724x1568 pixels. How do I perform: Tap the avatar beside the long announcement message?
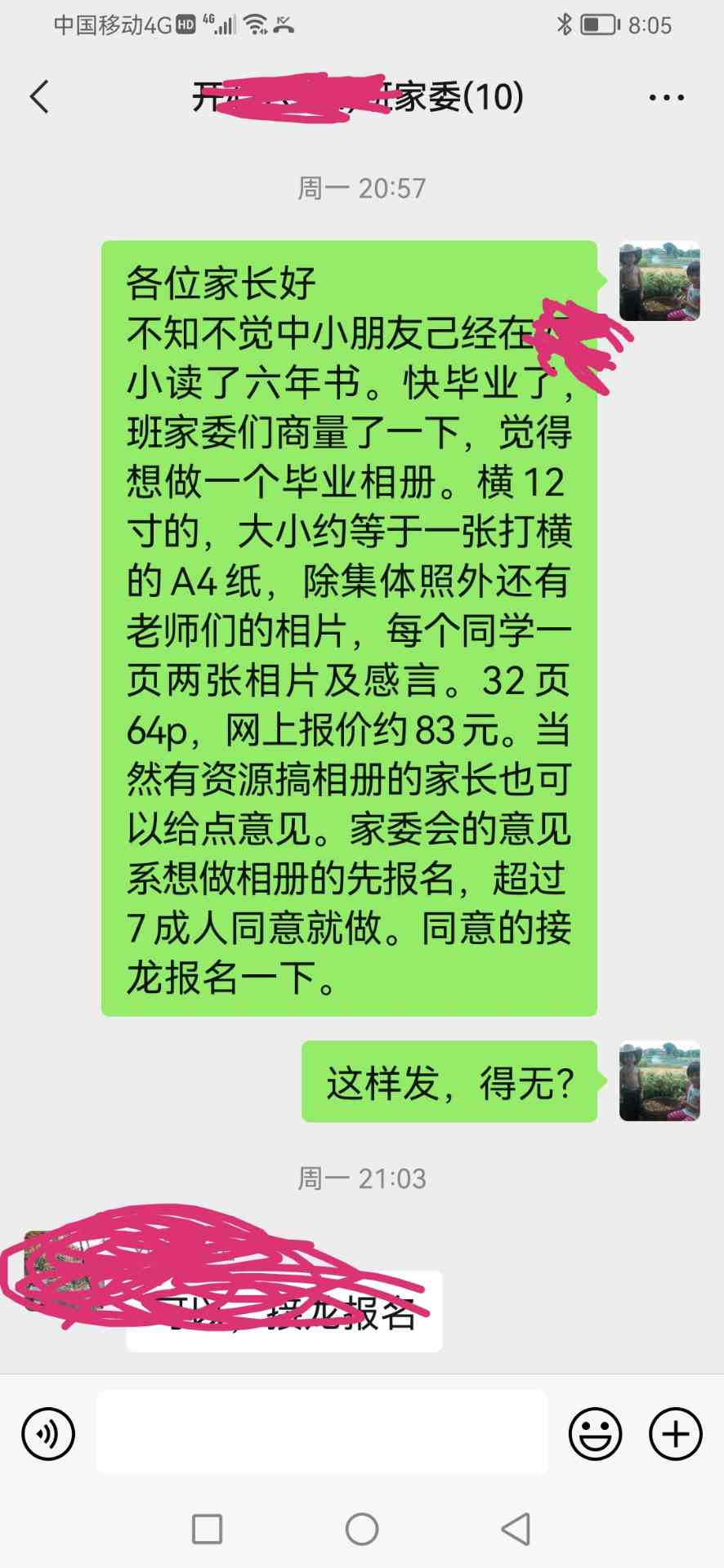pyautogui.click(x=659, y=282)
